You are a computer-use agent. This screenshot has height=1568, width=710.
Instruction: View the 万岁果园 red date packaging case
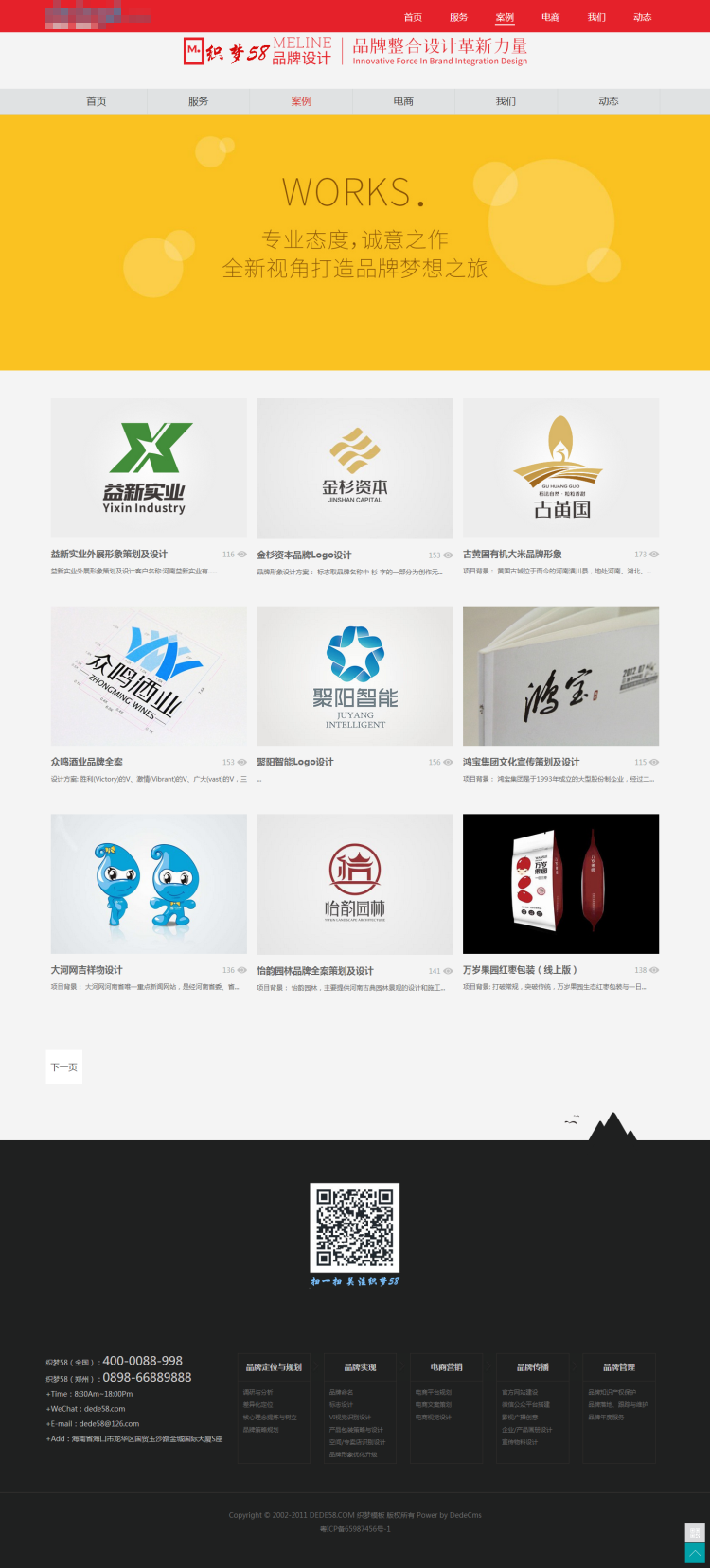click(x=560, y=884)
